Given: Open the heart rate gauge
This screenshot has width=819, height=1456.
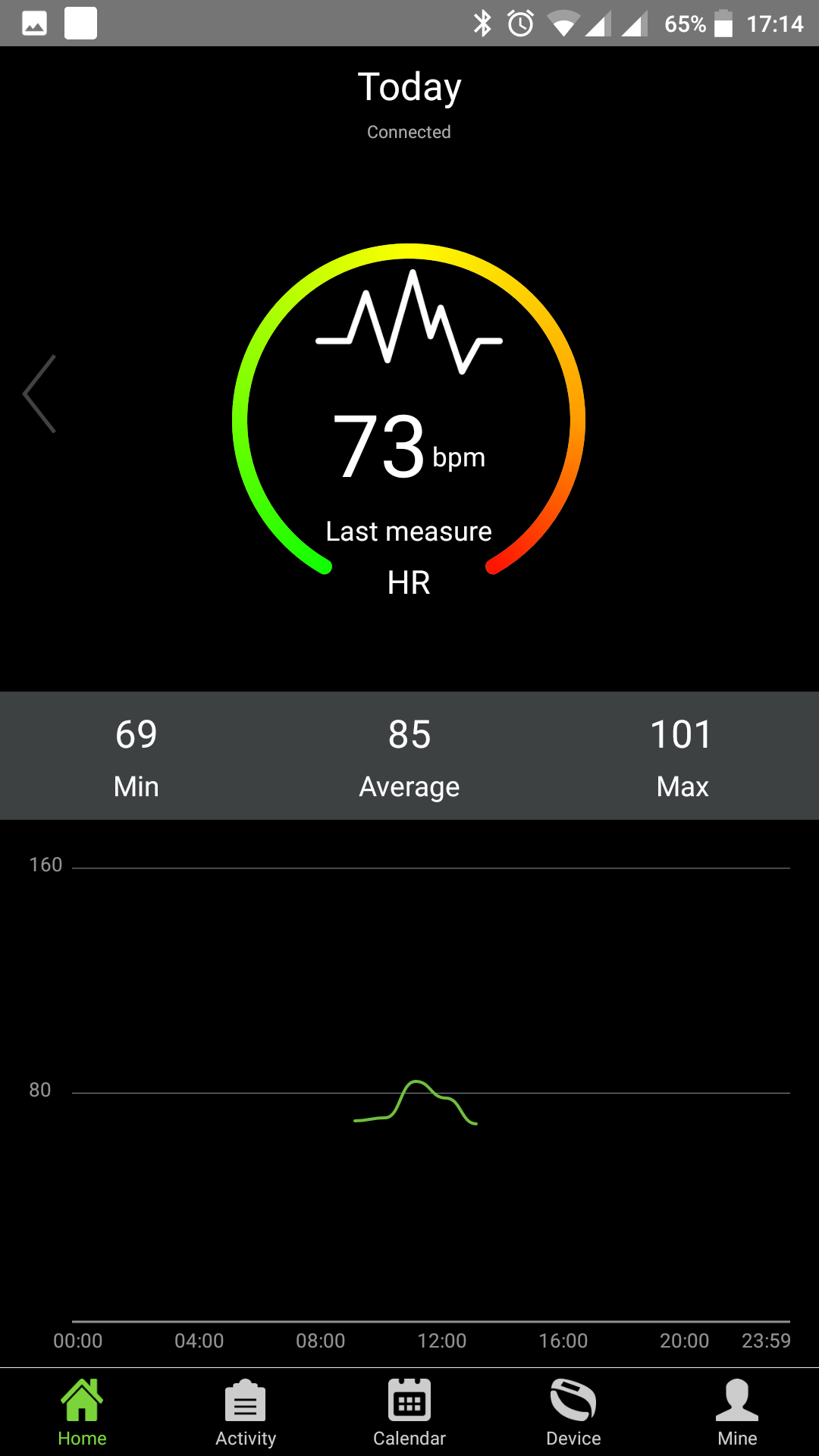Looking at the screenshot, I should click(x=409, y=419).
